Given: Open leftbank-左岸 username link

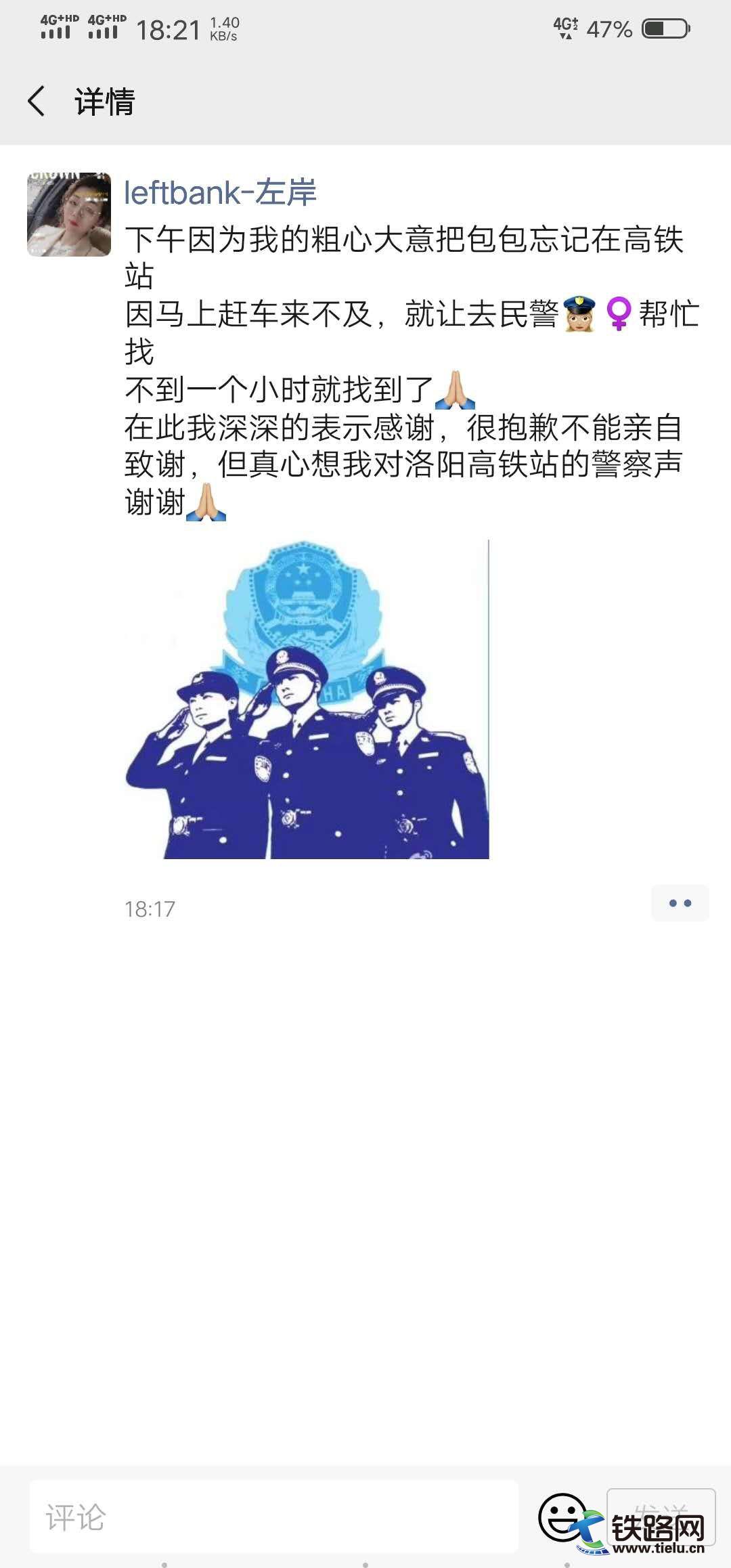Looking at the screenshot, I should [x=220, y=193].
